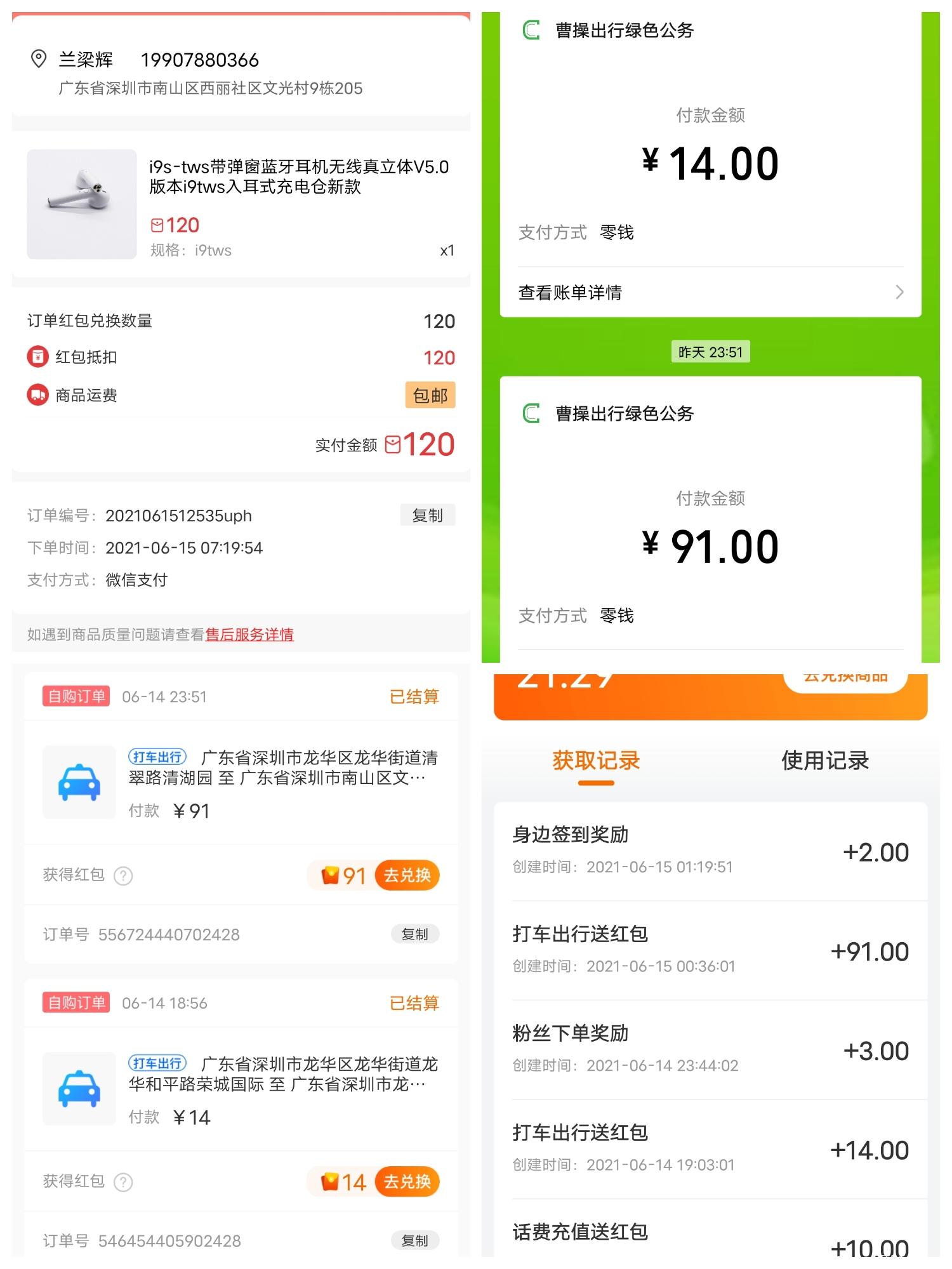The height and width of the screenshot is (1269, 952).
Task: Open 查看账单详情 via its chevron
Action: pos(899,292)
